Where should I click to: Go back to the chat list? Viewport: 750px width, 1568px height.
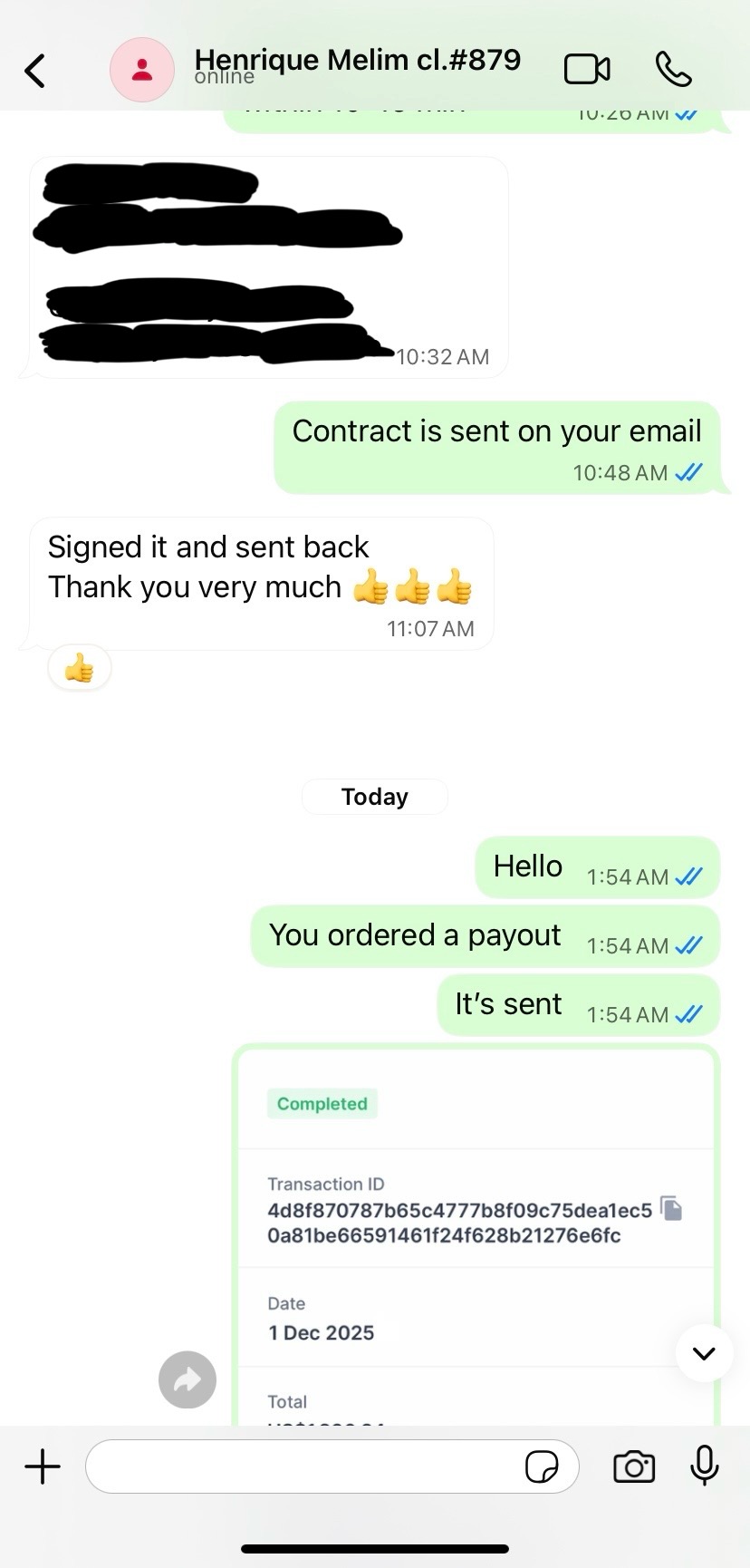click(x=34, y=71)
